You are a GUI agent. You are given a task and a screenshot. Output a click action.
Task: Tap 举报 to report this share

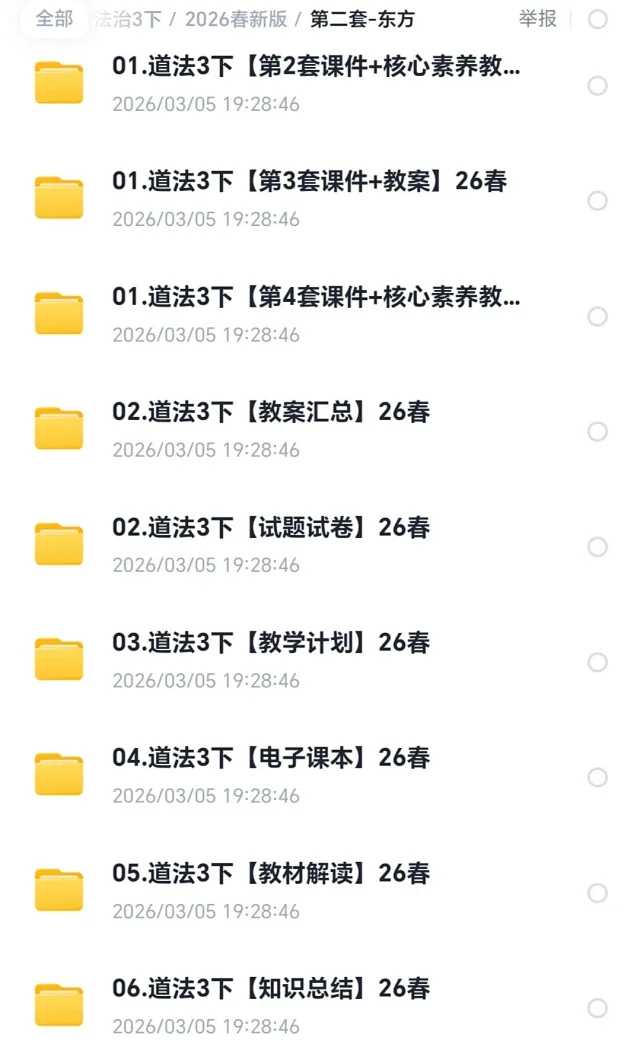point(537,19)
